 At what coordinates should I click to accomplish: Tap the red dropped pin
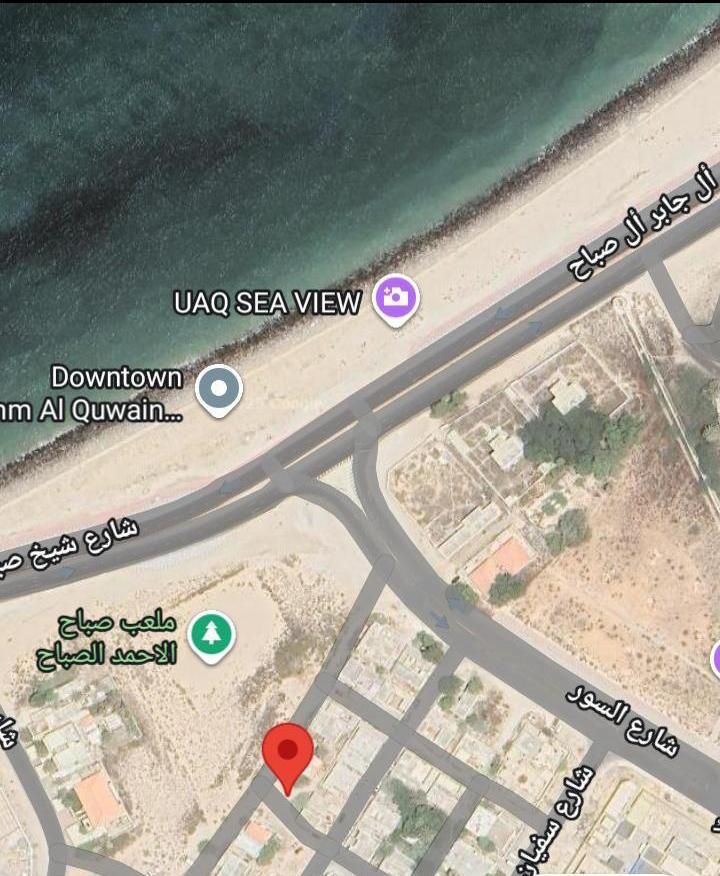pos(288,753)
